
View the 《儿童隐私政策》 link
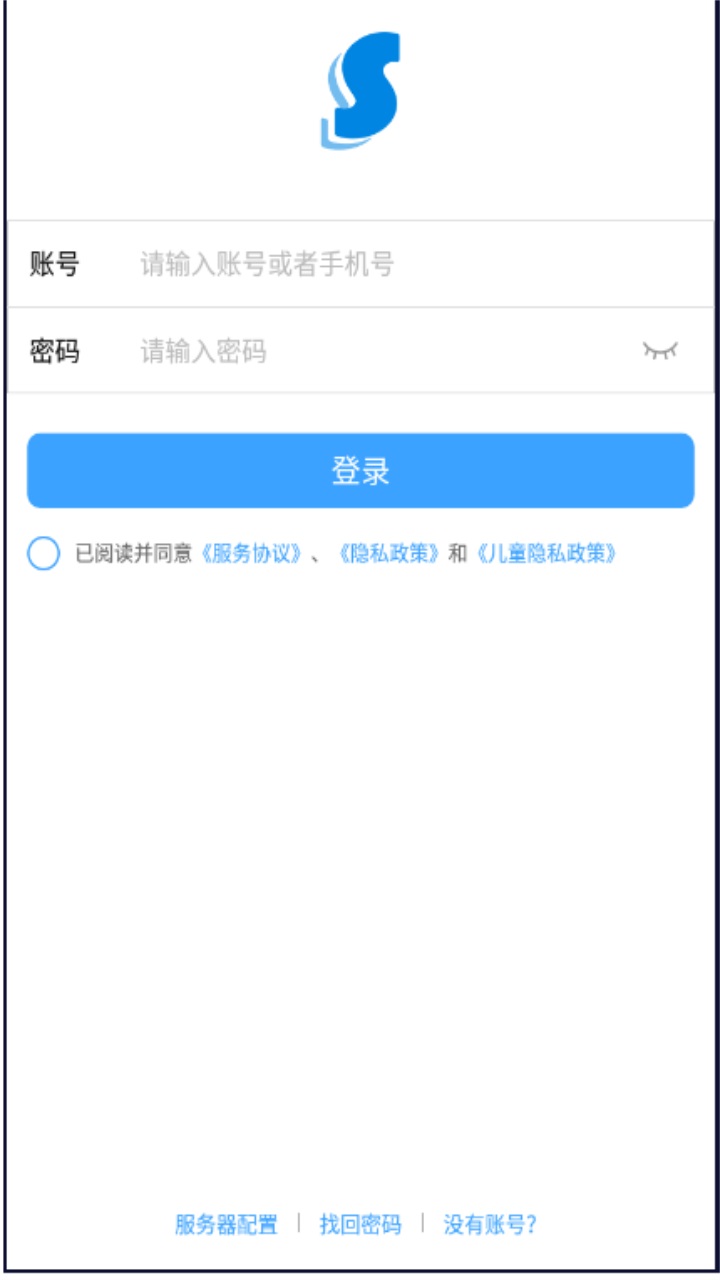pos(546,553)
